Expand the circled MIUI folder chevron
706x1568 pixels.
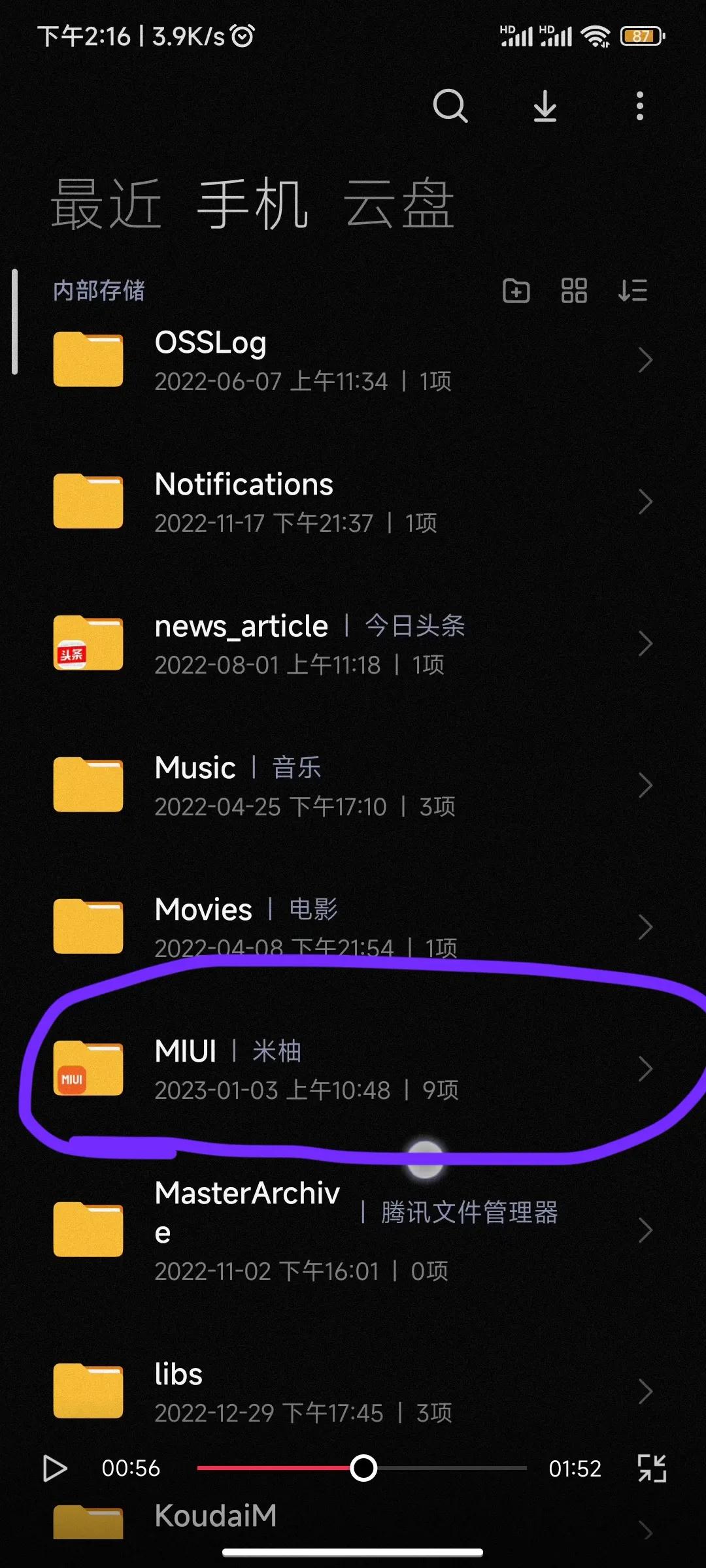pos(647,1067)
